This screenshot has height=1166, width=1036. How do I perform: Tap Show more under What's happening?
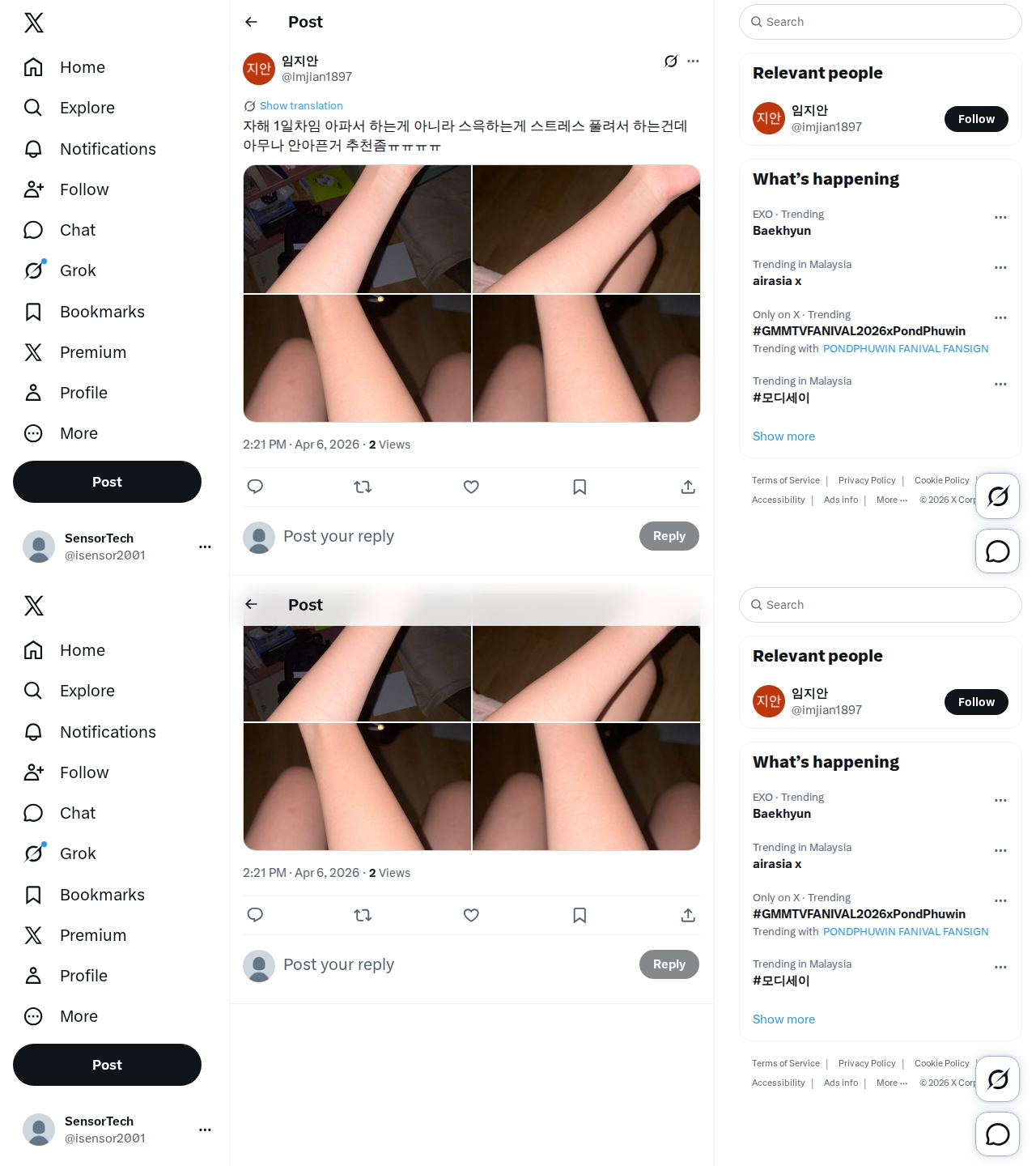coord(783,436)
